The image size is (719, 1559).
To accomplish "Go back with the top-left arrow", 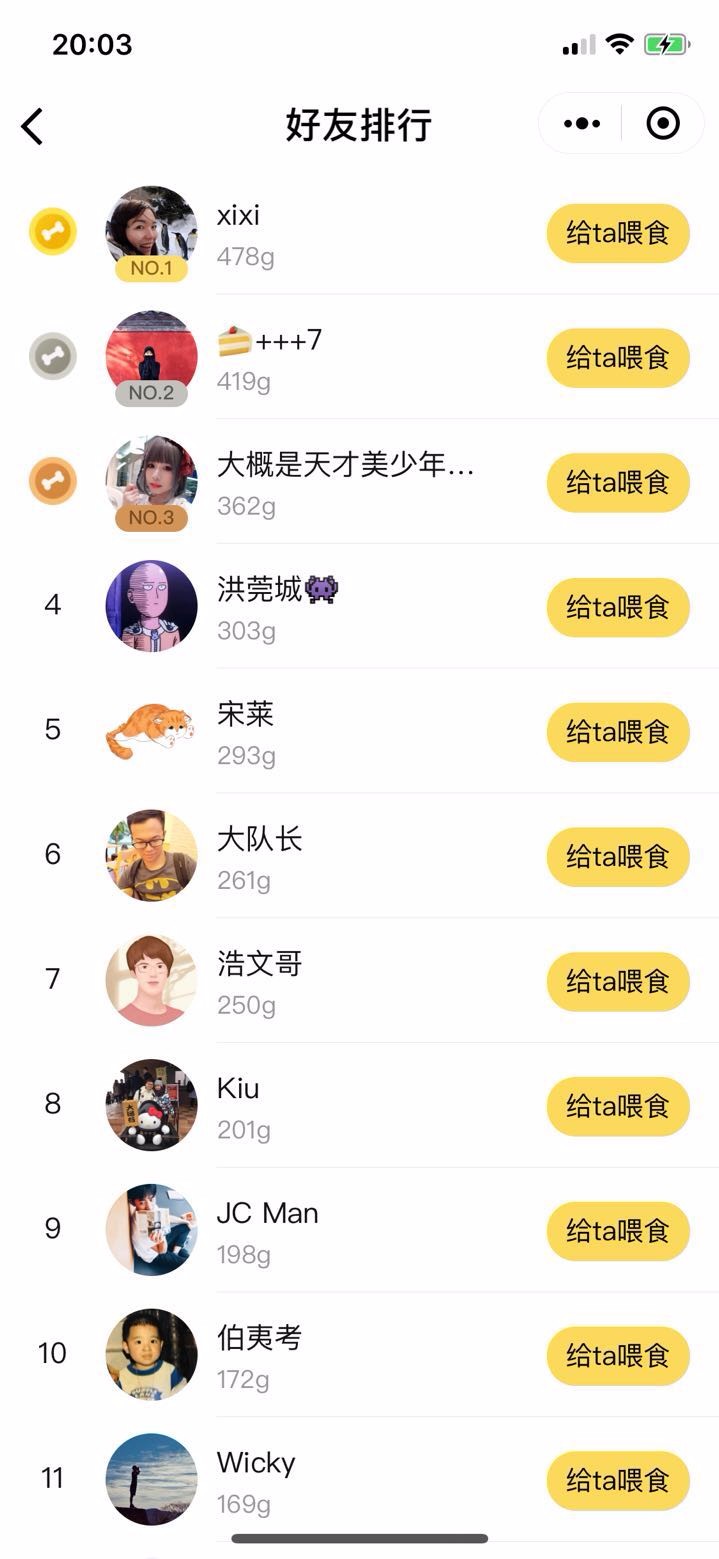I will 33,126.
